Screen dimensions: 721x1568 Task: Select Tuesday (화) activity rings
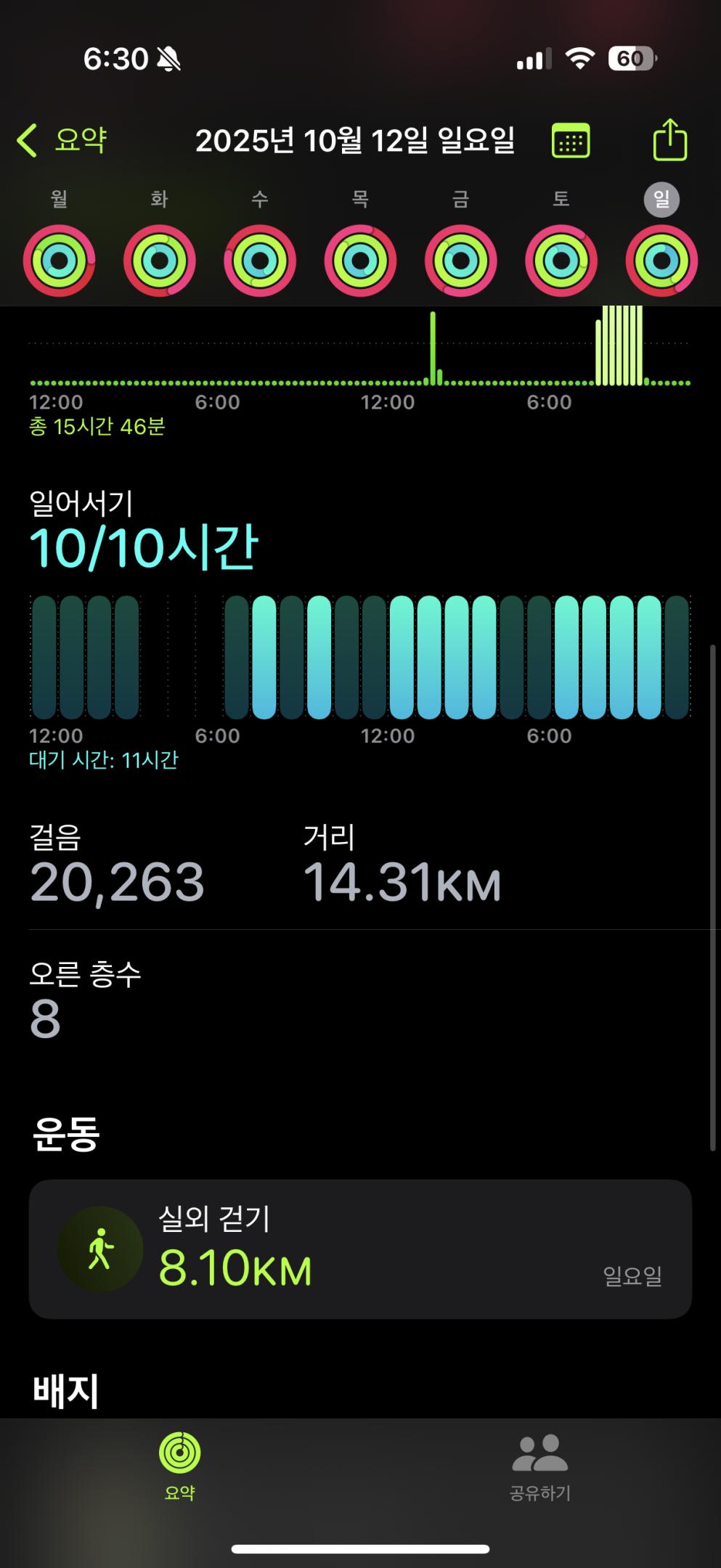tap(160, 261)
